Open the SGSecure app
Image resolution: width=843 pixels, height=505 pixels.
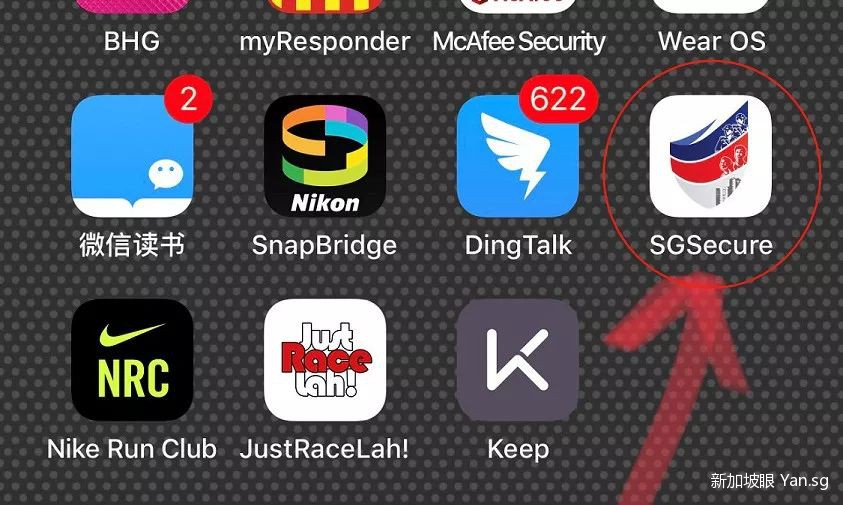[x=710, y=156]
